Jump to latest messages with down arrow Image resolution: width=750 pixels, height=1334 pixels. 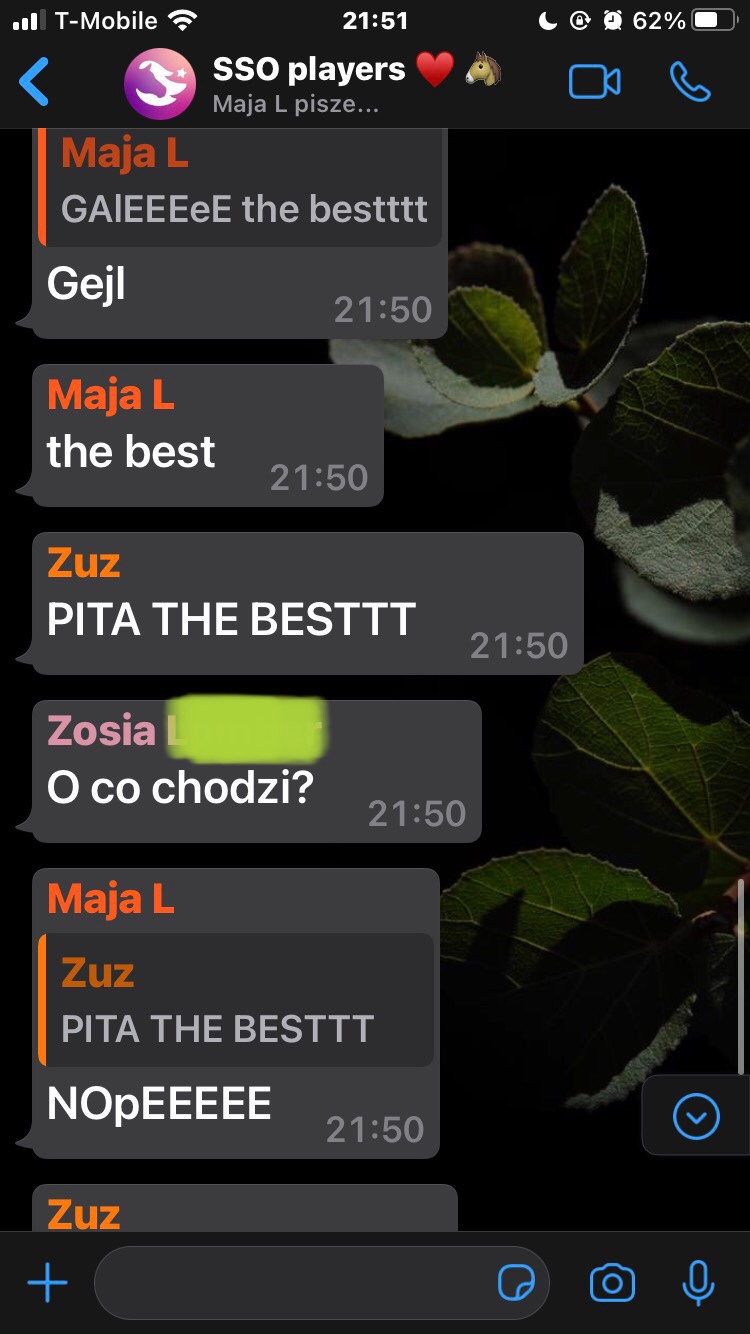pos(696,1116)
